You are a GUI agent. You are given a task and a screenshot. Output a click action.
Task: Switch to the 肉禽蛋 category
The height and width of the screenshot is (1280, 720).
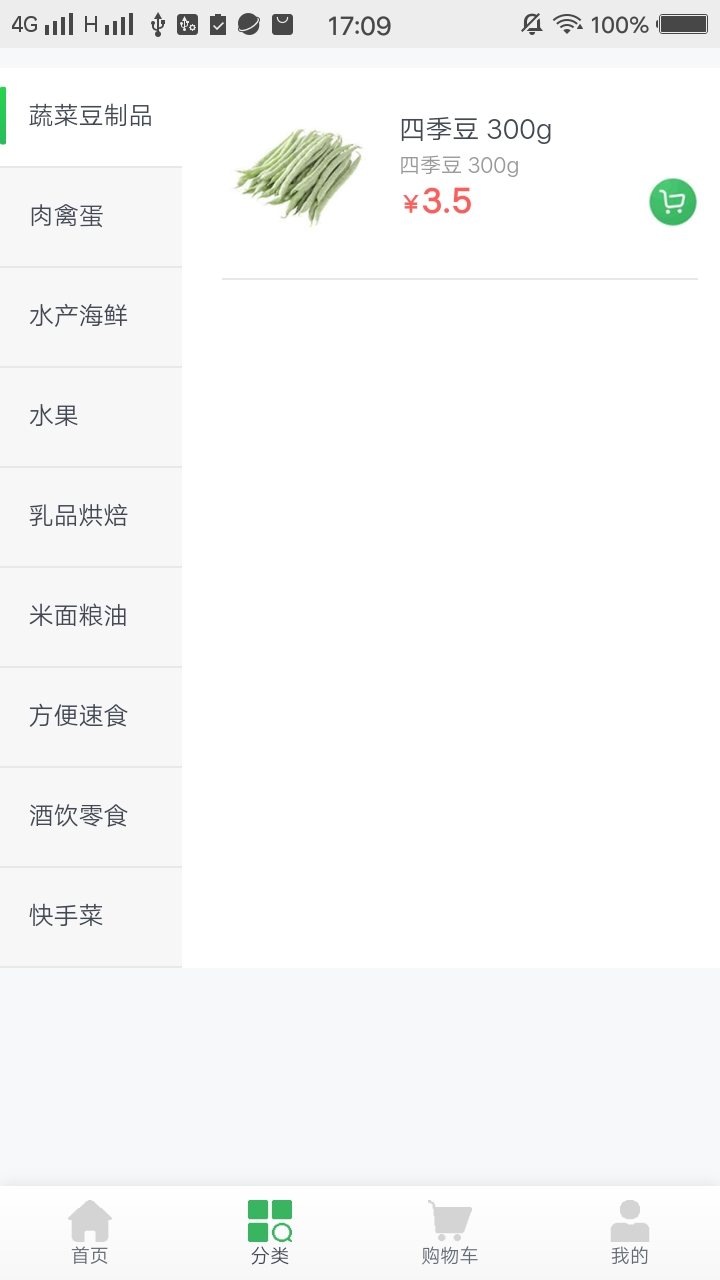(90, 217)
